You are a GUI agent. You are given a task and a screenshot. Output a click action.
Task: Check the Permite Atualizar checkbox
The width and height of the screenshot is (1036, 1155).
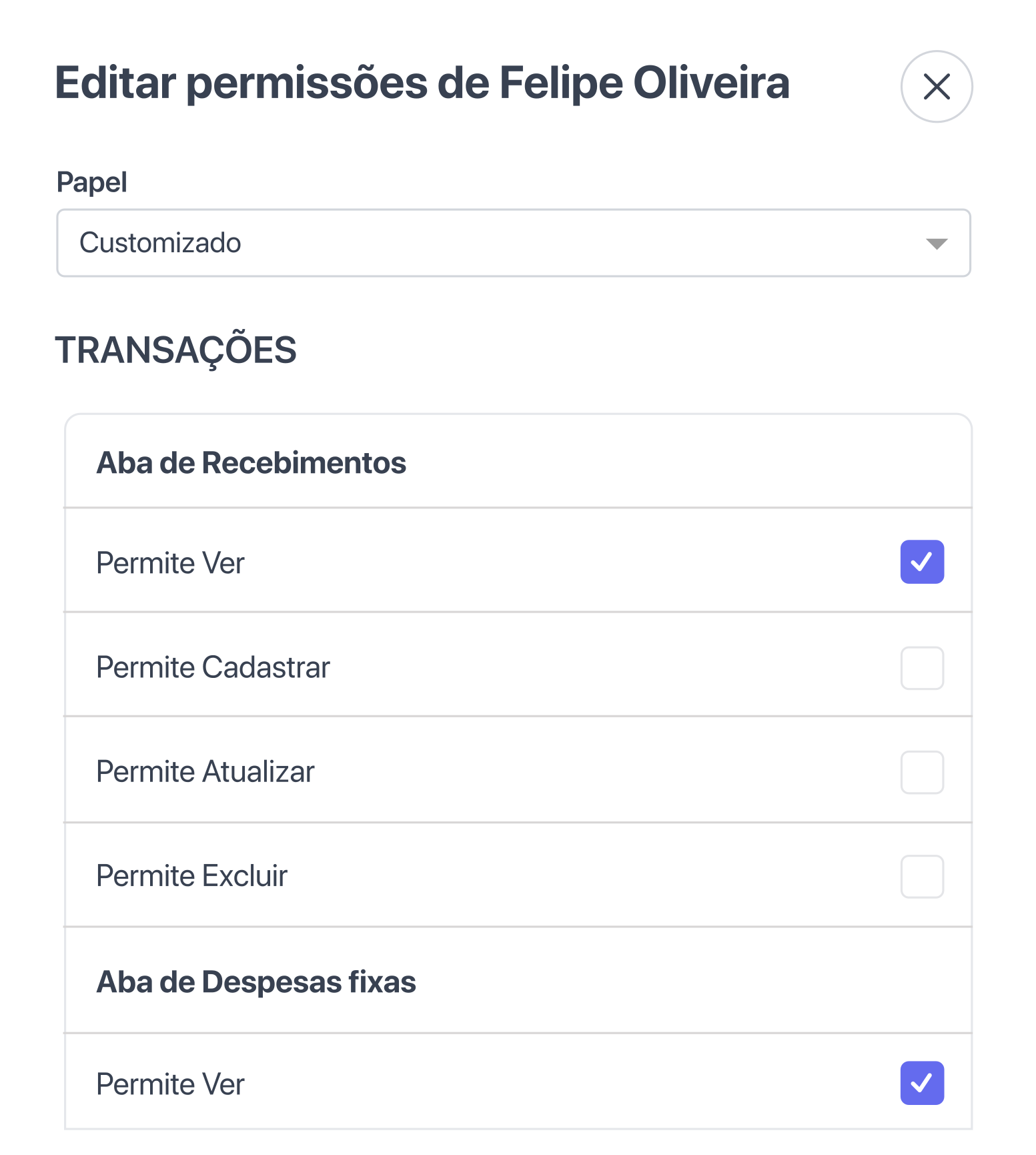[921, 771]
